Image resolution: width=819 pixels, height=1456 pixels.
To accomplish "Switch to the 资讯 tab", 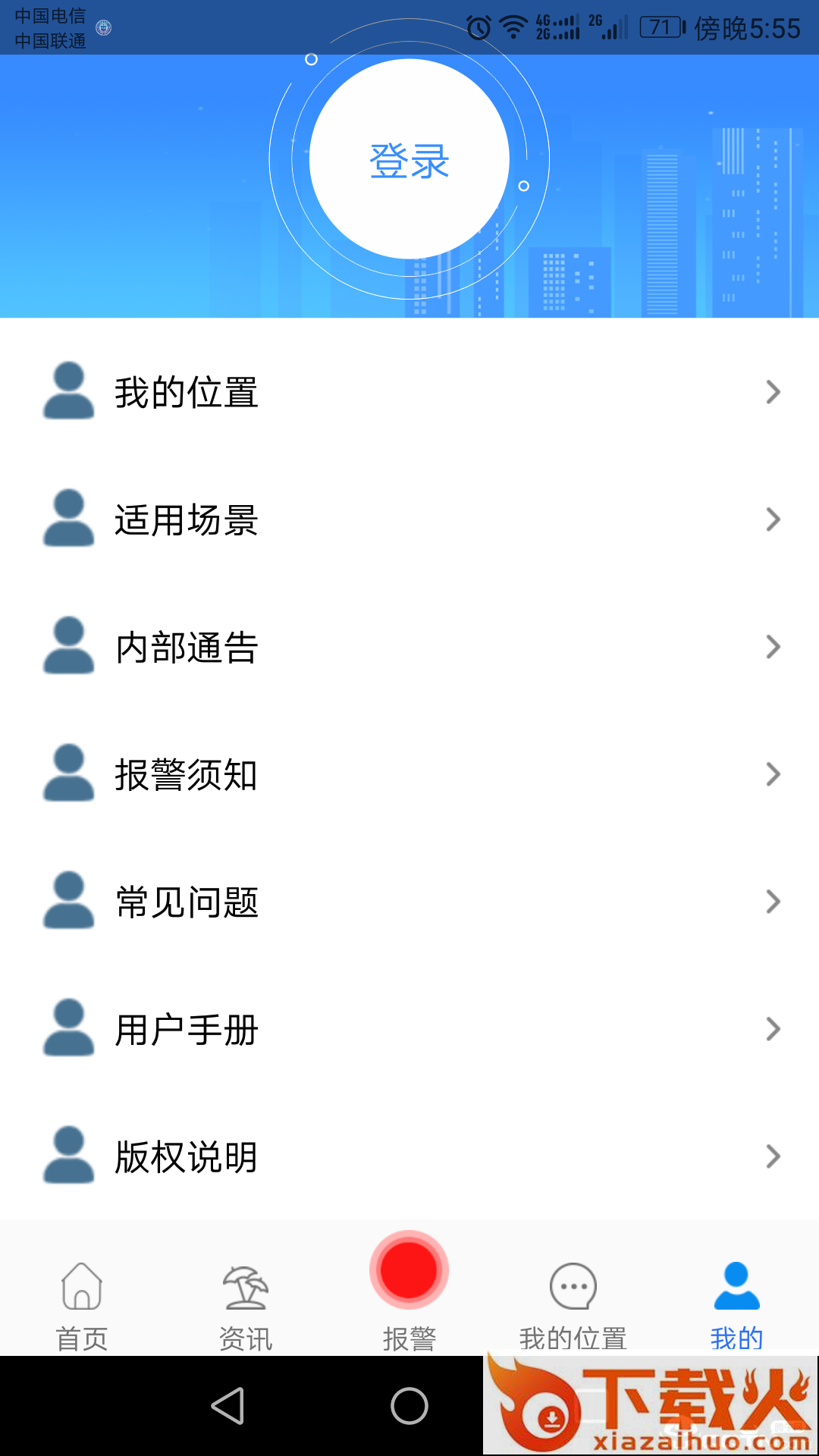I will tap(245, 1304).
